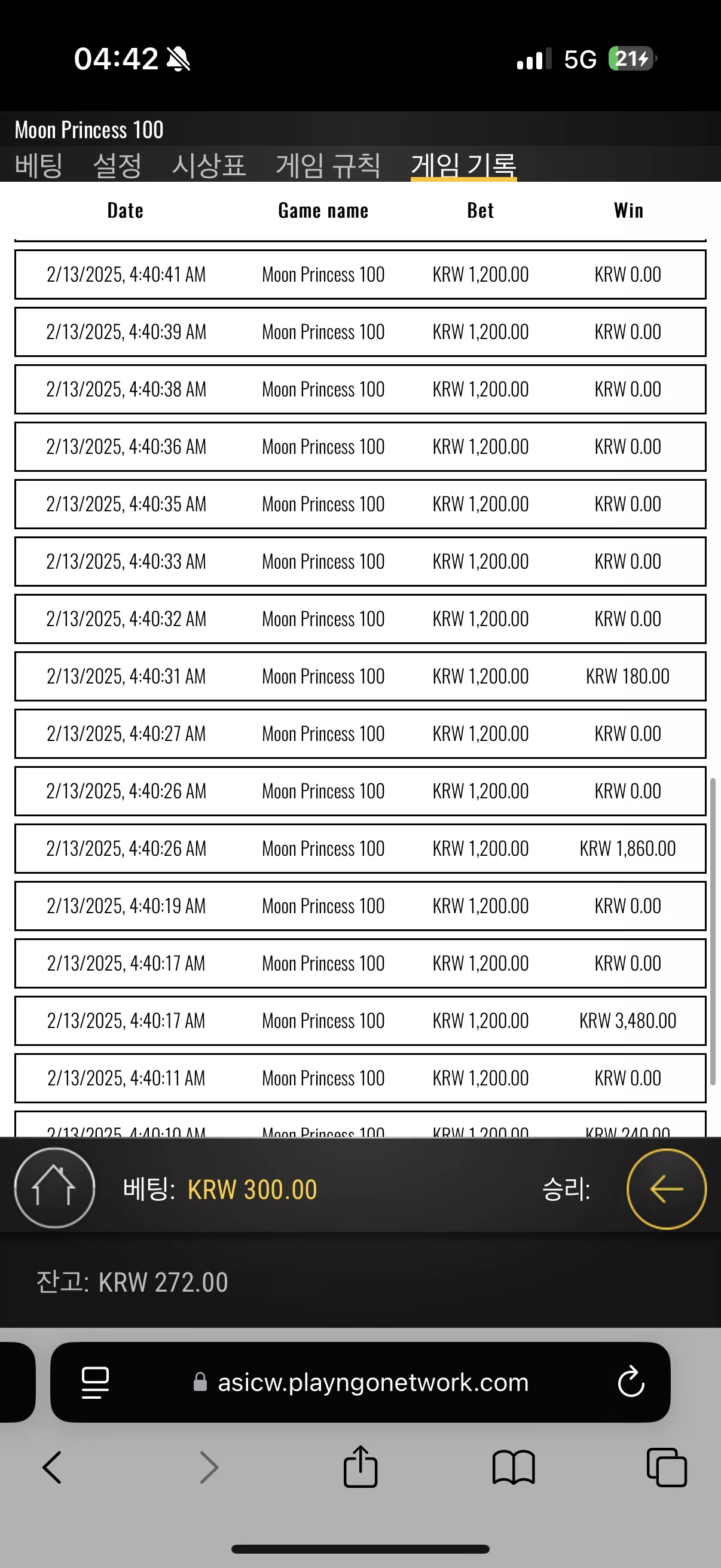This screenshot has width=721, height=1568.
Task: Open the record with KRW 180.00 win
Action: 360,676
